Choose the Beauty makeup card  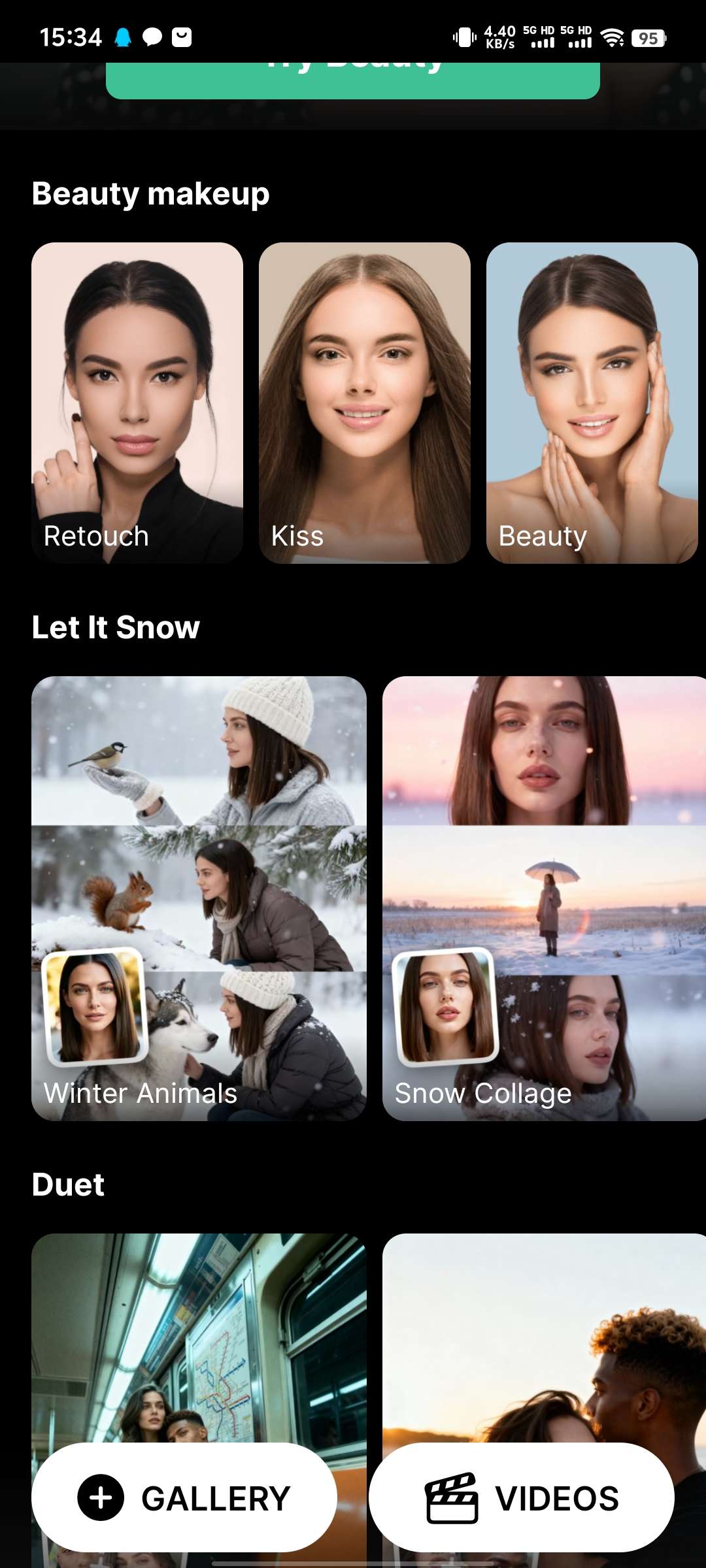click(x=592, y=402)
